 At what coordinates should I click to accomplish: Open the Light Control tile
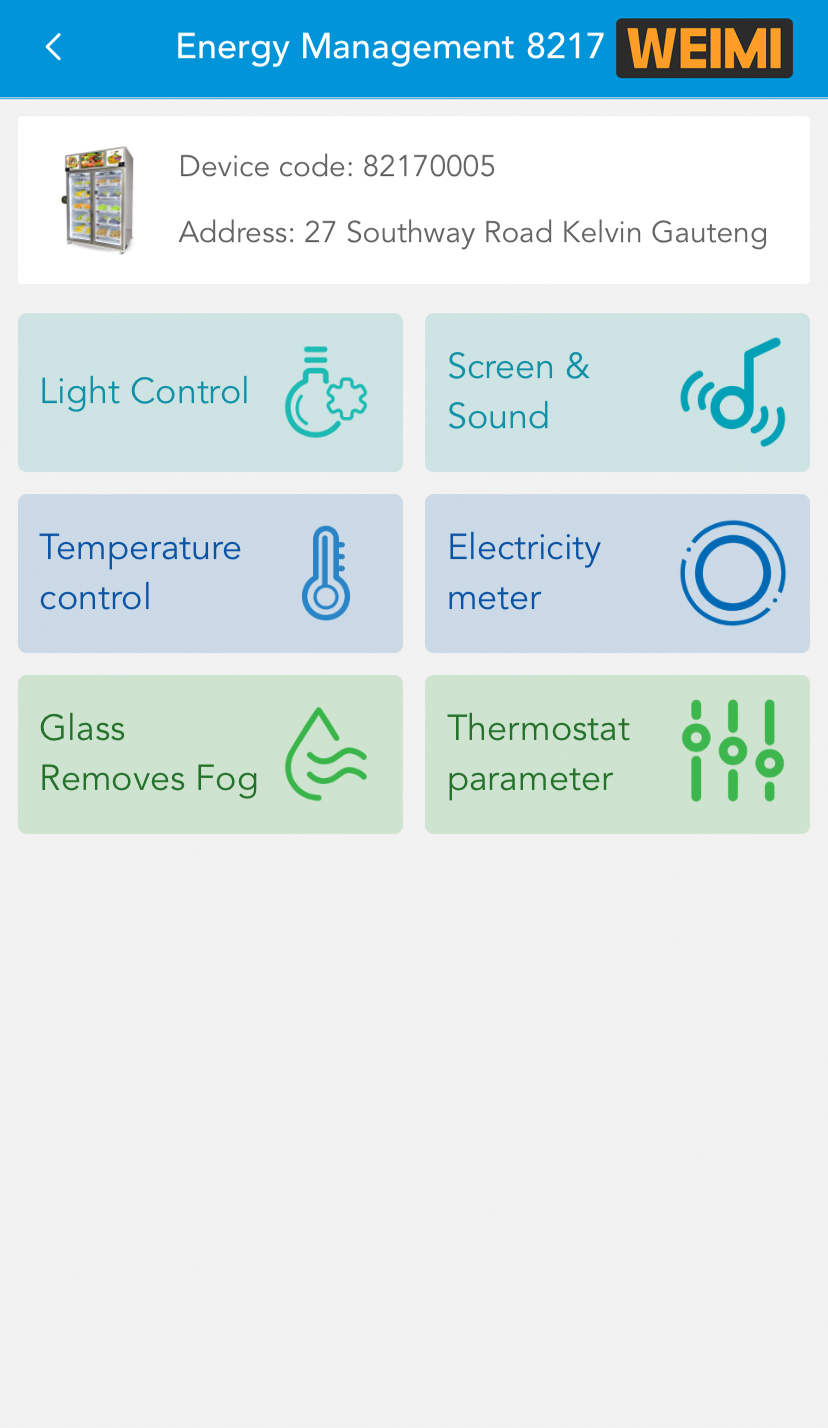coord(210,392)
